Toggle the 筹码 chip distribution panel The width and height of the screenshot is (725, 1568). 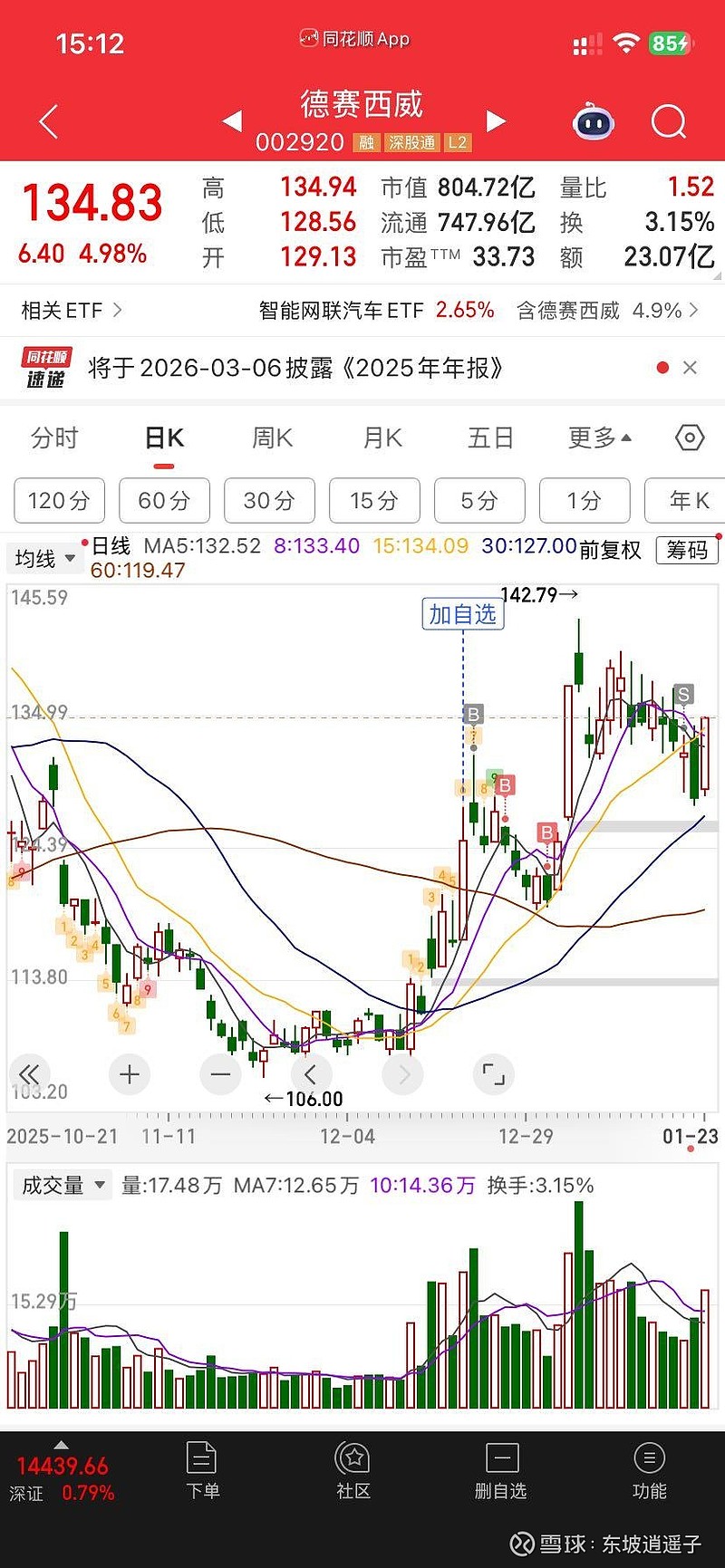tap(686, 550)
